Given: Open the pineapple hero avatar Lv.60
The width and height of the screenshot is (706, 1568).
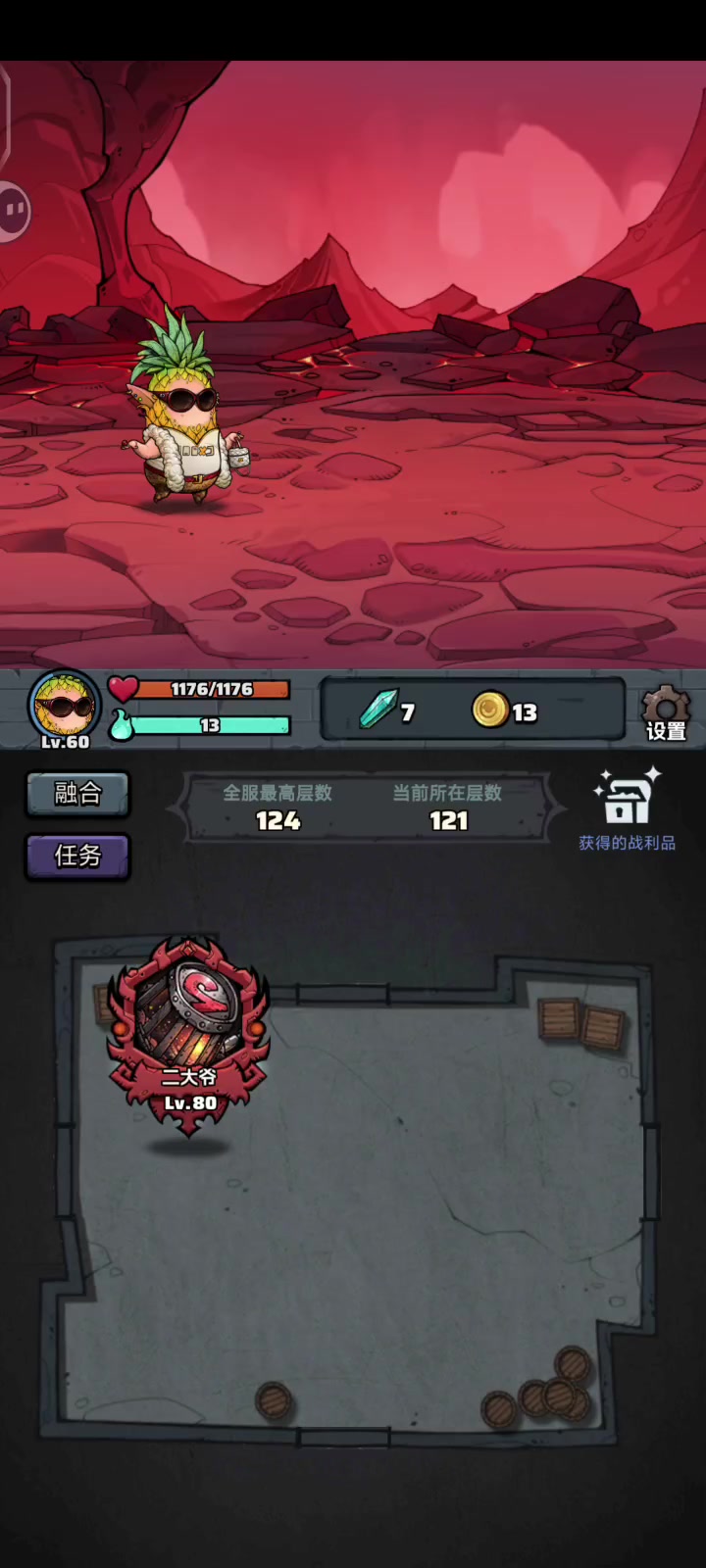Looking at the screenshot, I should coord(65,710).
